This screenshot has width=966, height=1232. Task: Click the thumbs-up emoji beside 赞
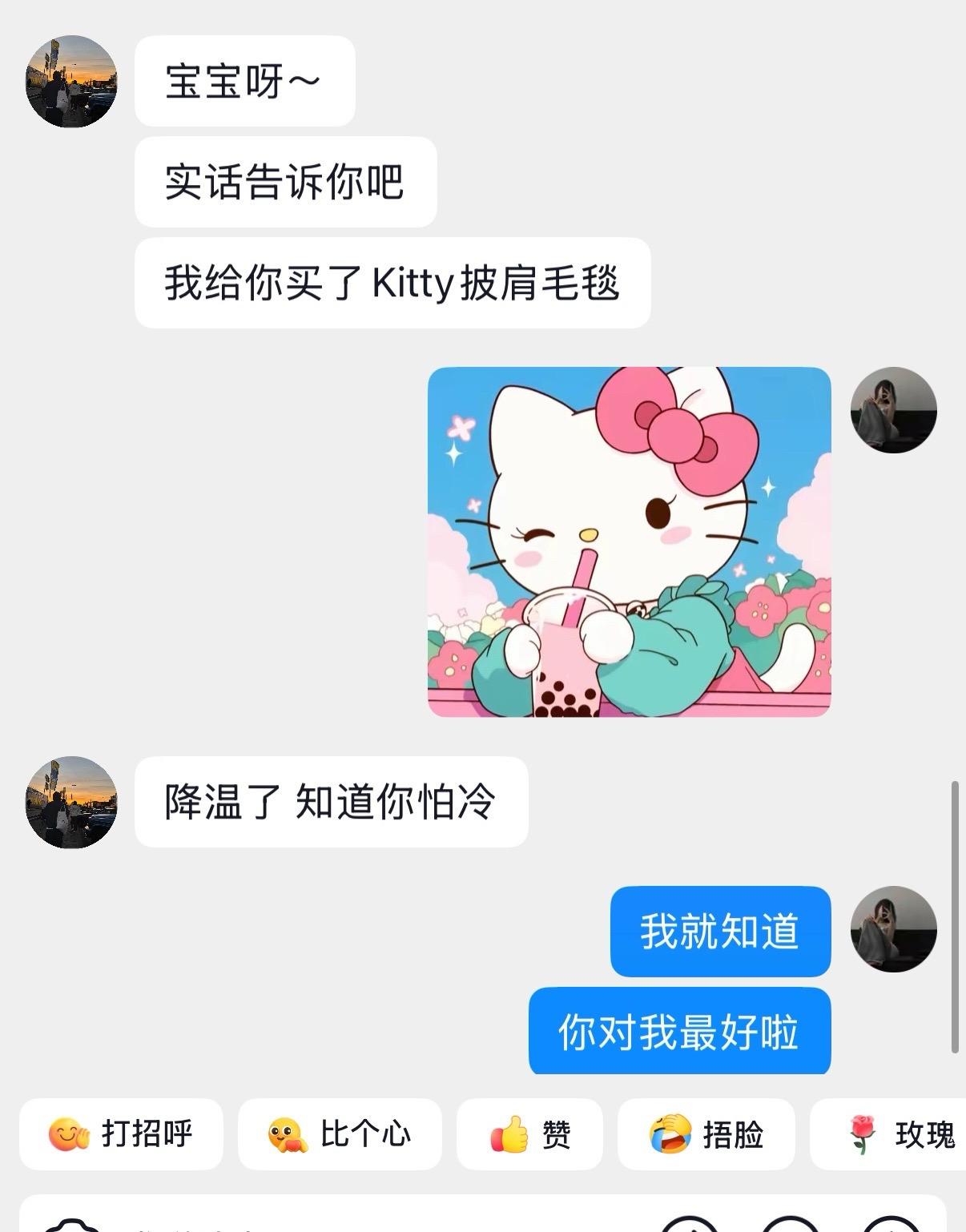507,1134
